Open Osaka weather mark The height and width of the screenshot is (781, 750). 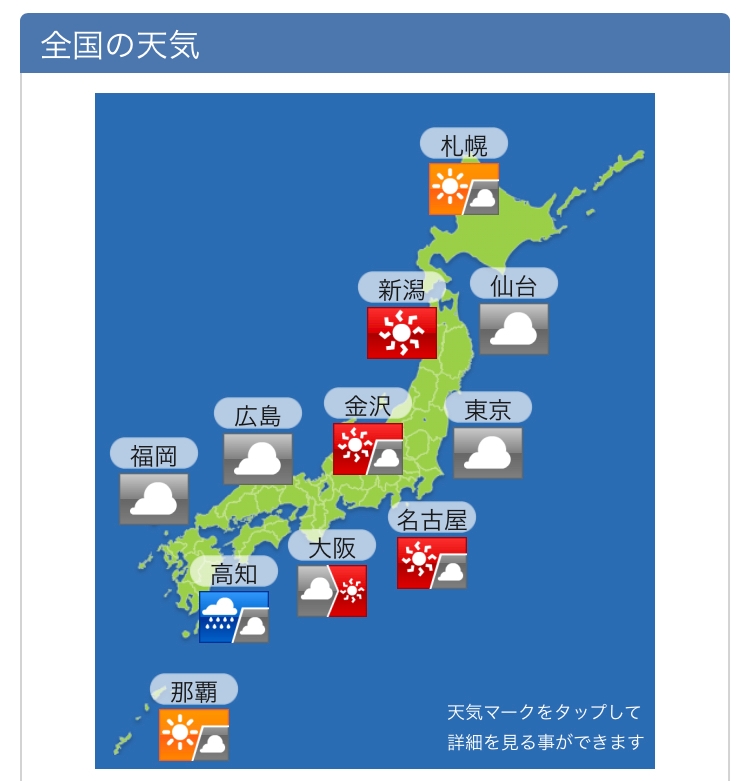pos(332,591)
